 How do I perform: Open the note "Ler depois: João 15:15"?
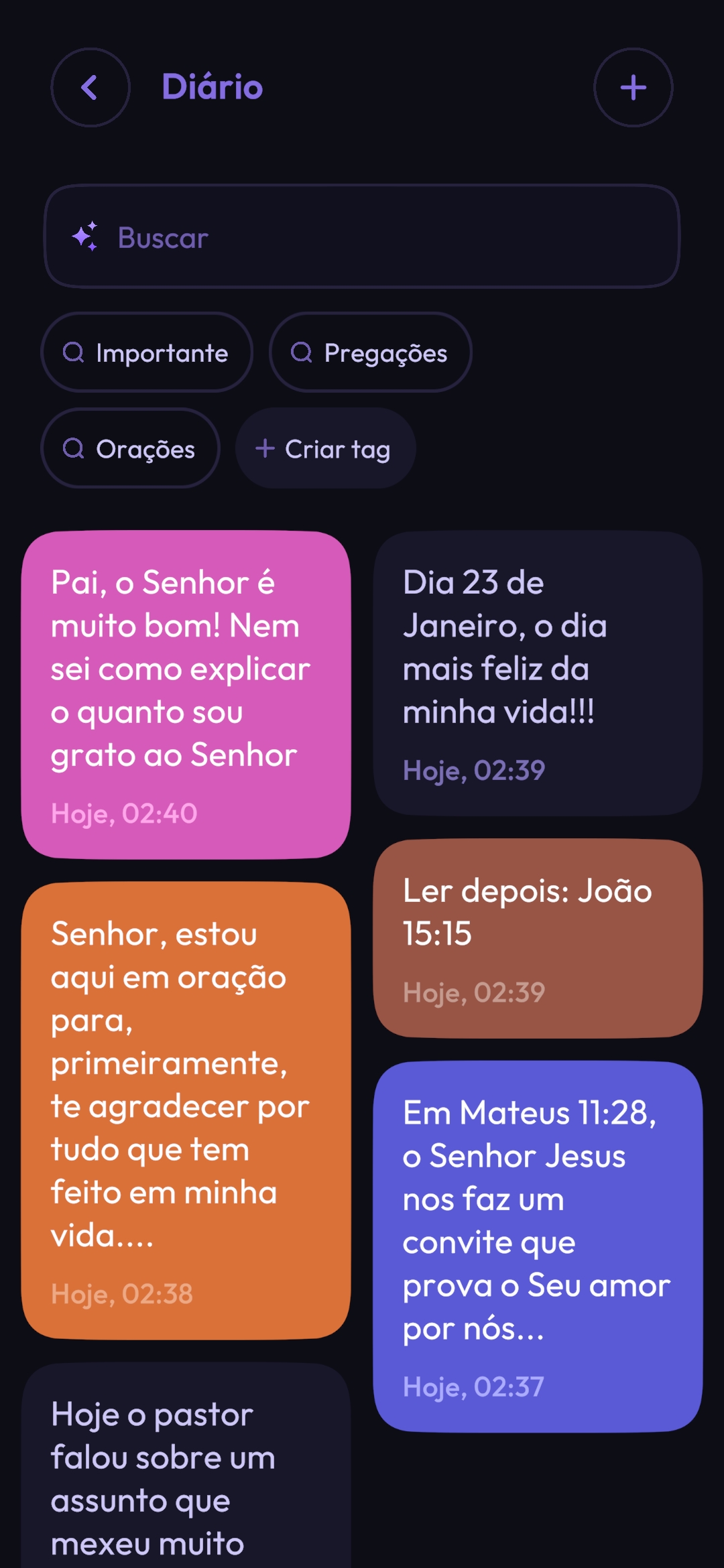tap(538, 938)
